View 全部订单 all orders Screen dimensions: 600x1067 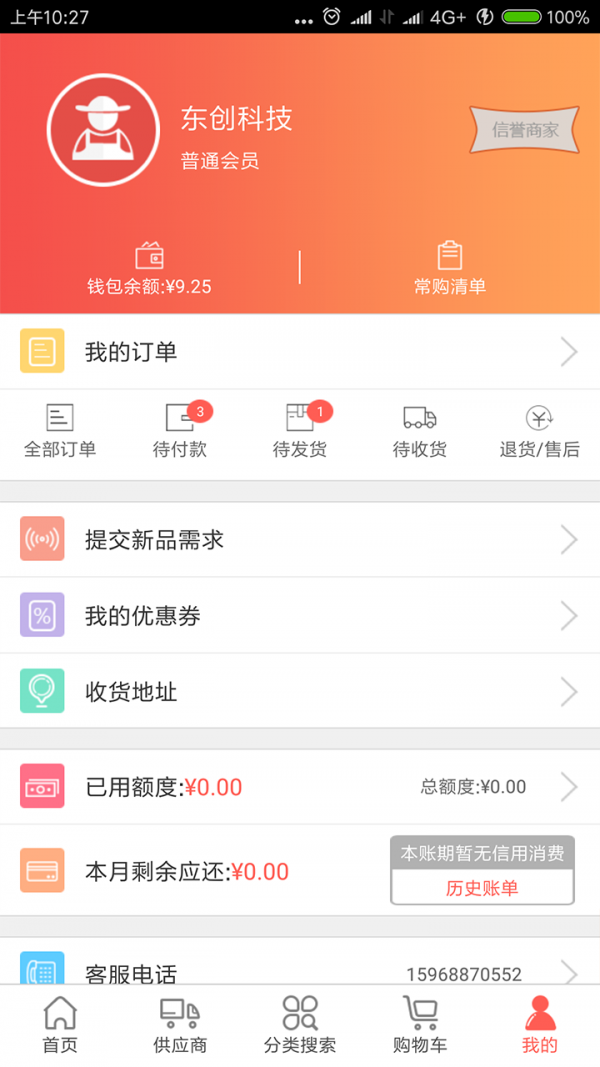click(x=60, y=431)
